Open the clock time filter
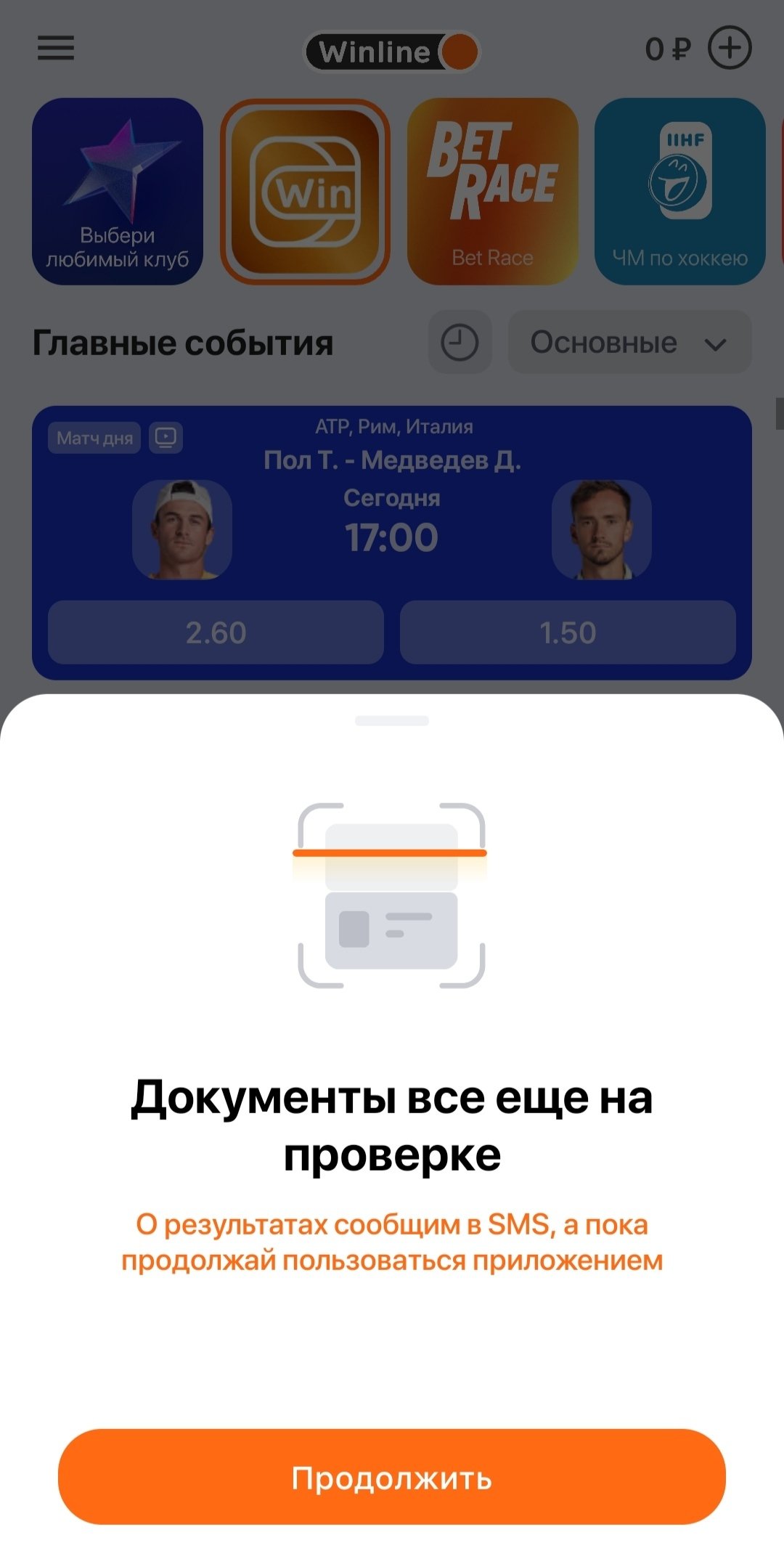The height and width of the screenshot is (1567, 784). coord(460,342)
